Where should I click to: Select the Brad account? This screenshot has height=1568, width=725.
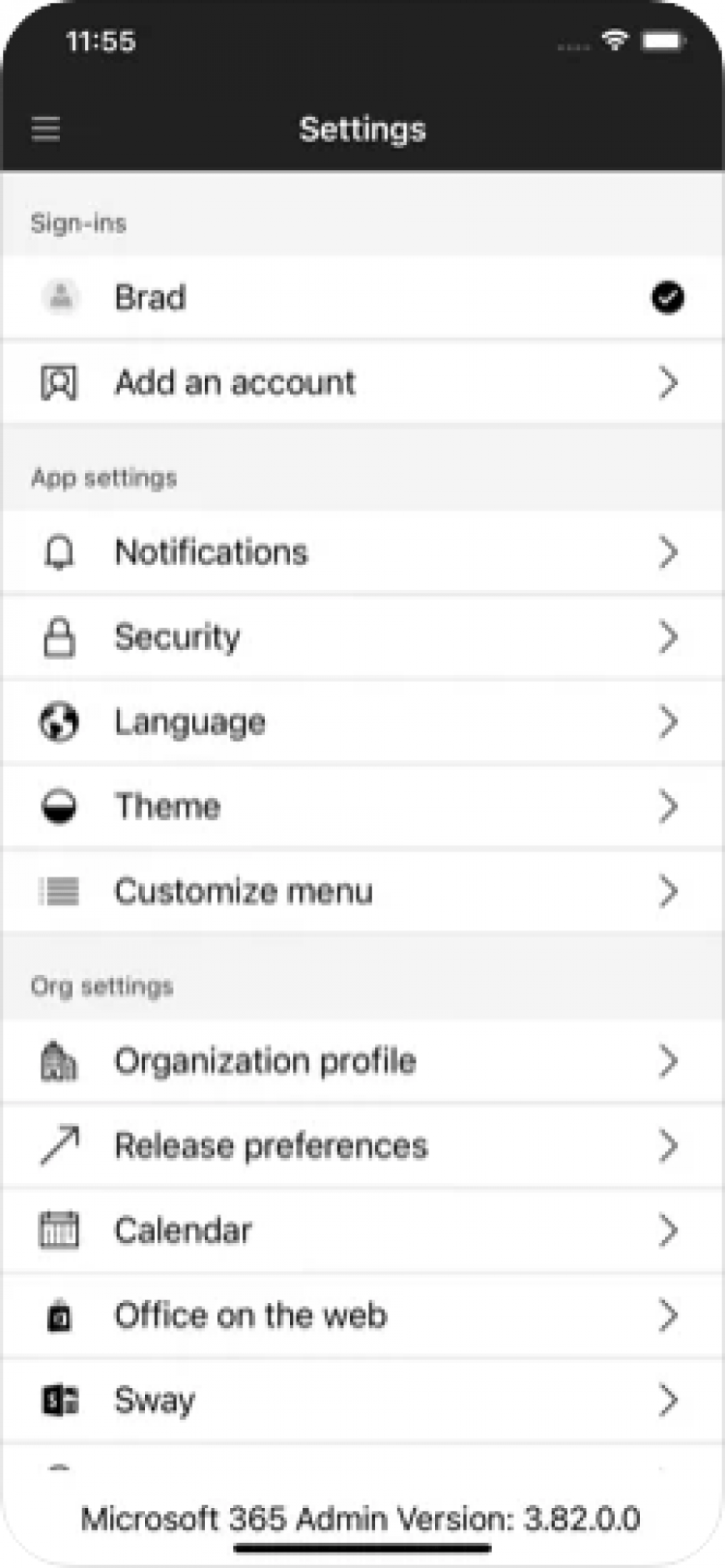pos(362,297)
